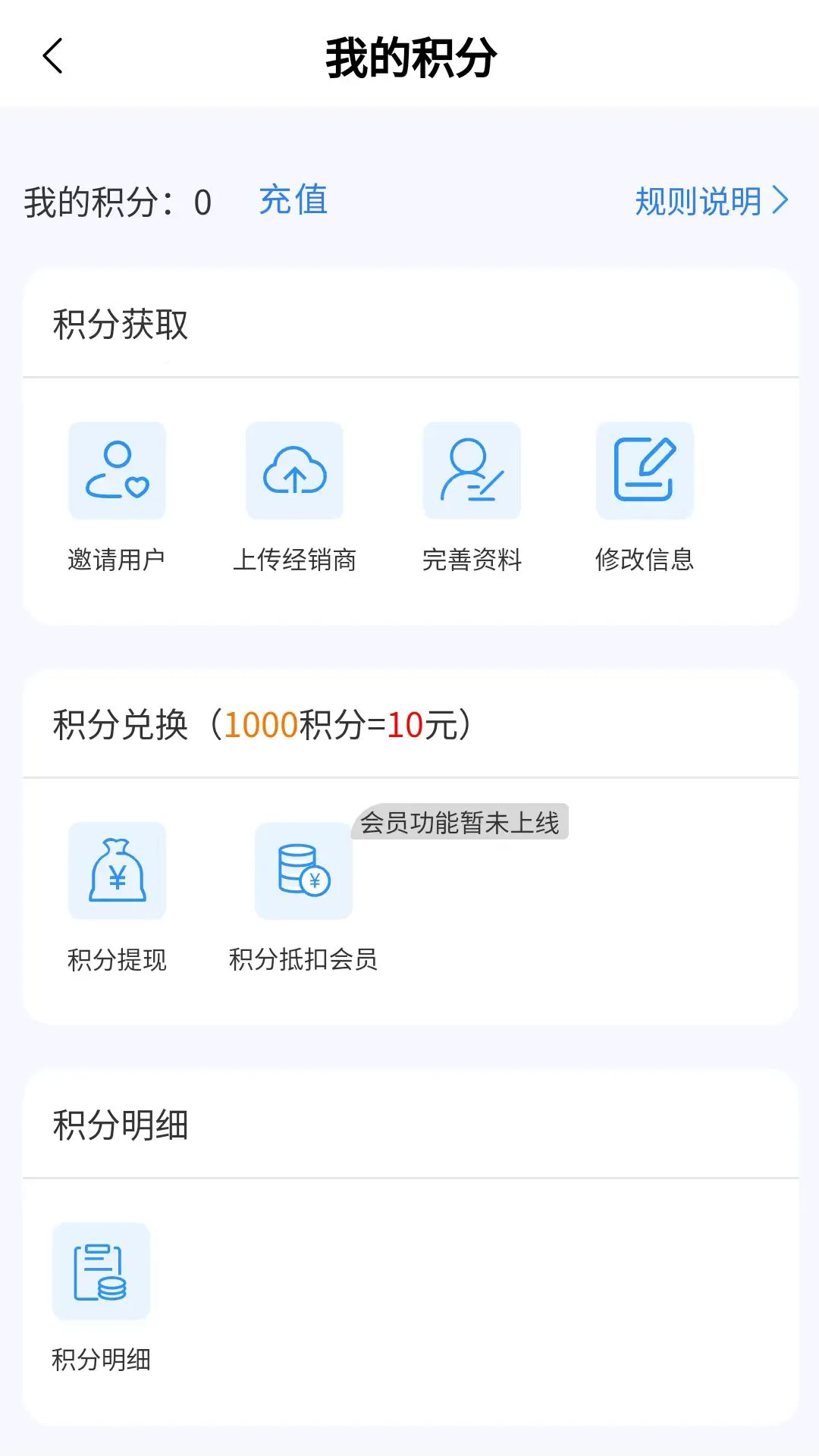Open the 积分明细 detail record icon

click(x=102, y=1270)
